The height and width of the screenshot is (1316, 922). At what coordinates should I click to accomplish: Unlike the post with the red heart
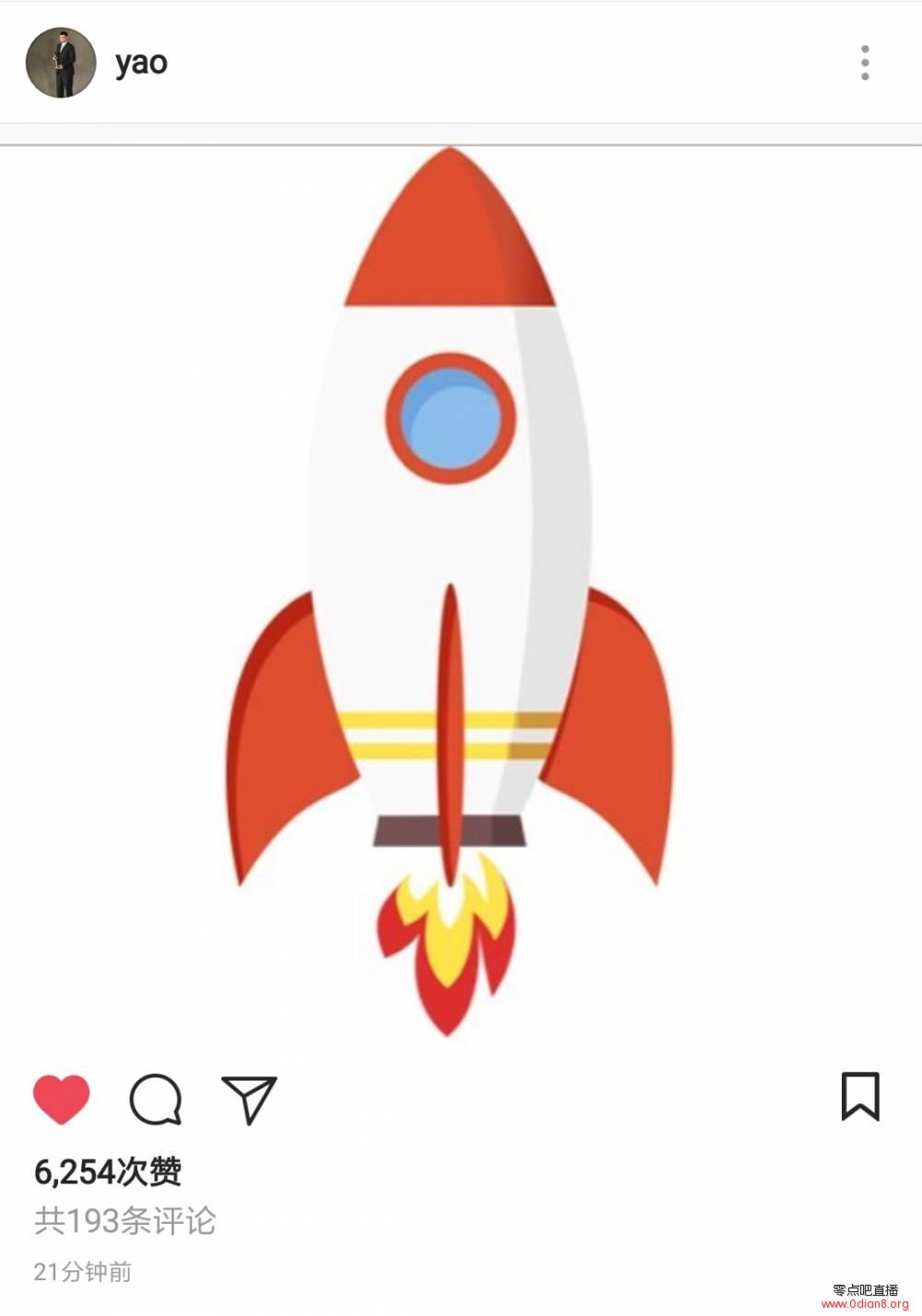tap(61, 1099)
